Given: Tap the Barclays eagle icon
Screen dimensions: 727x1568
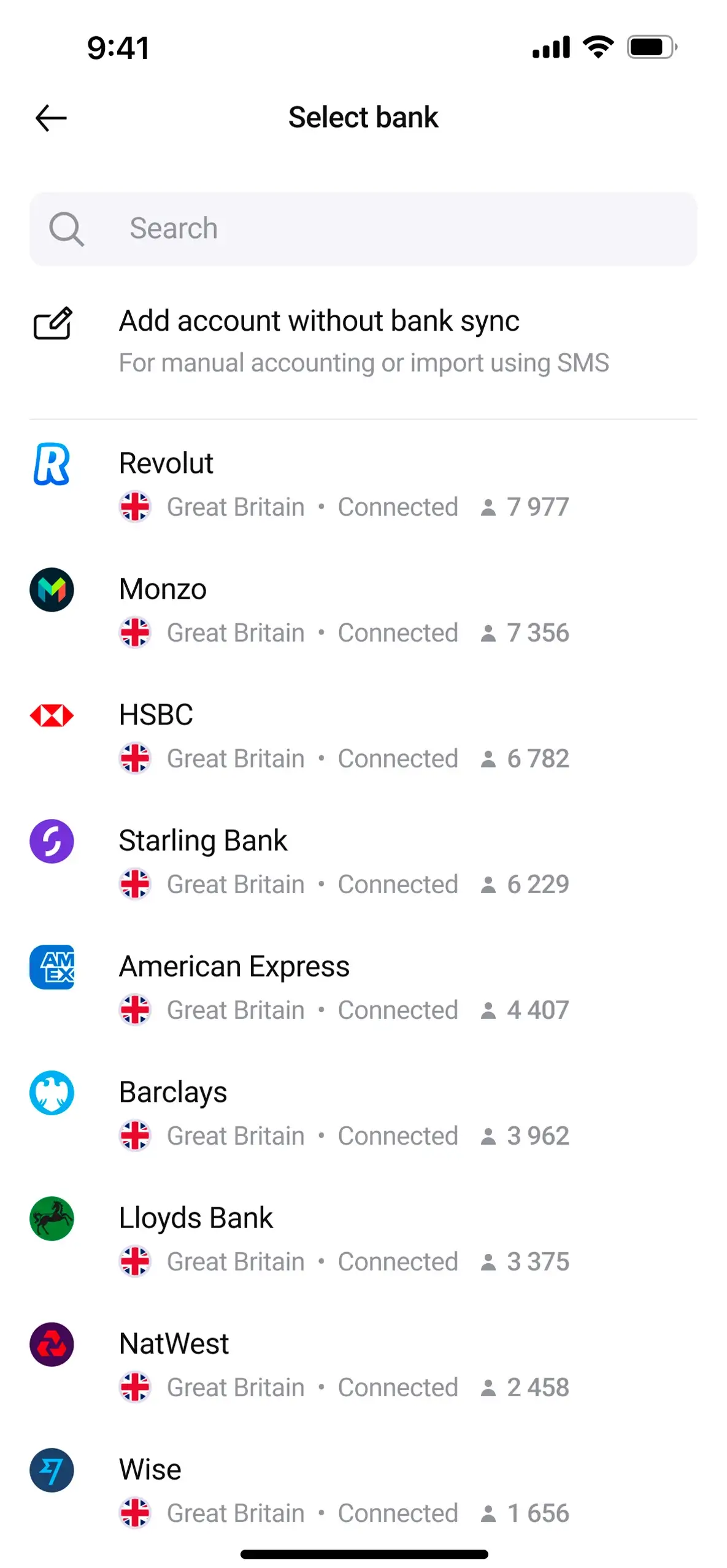Looking at the screenshot, I should [52, 1093].
